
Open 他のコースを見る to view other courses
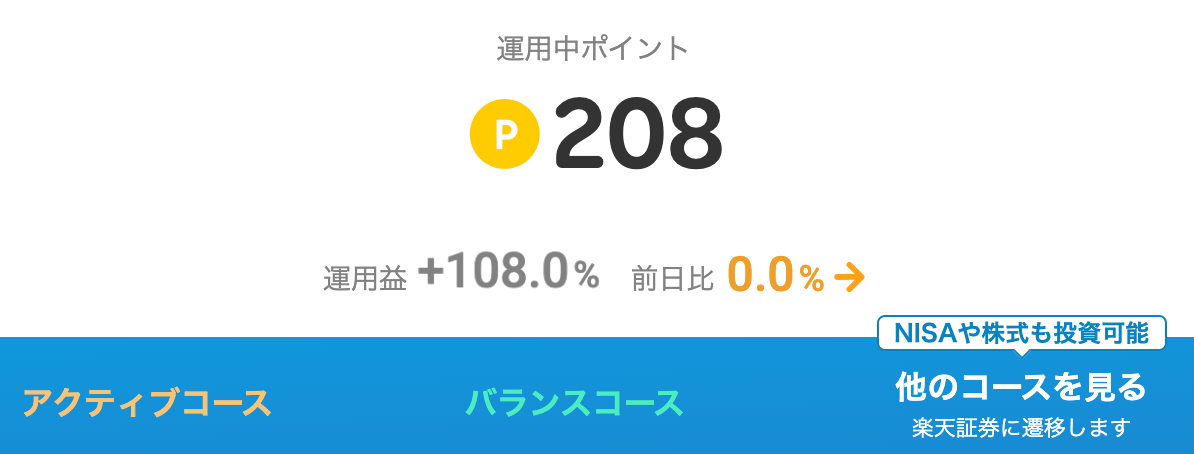(x=1020, y=387)
